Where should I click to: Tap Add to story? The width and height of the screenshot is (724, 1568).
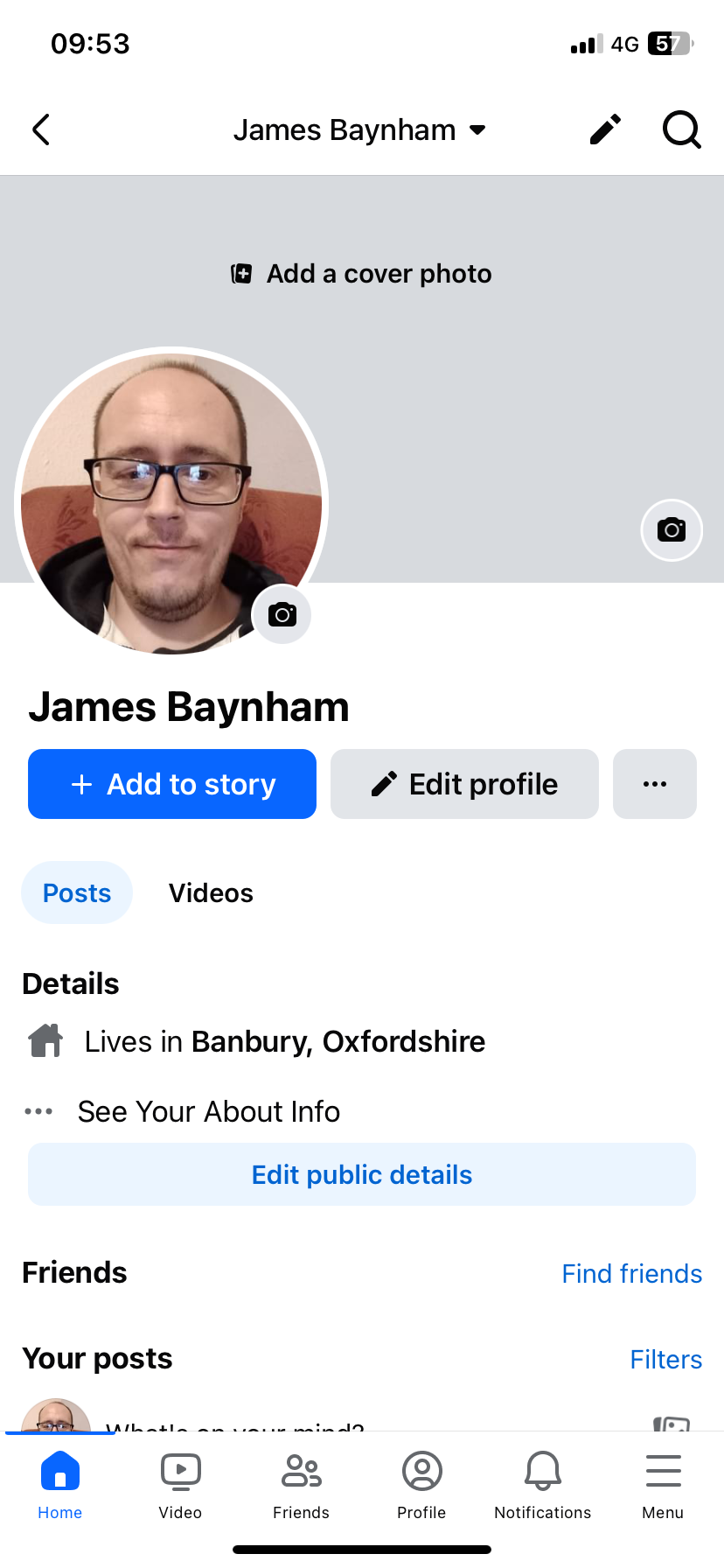(x=172, y=784)
